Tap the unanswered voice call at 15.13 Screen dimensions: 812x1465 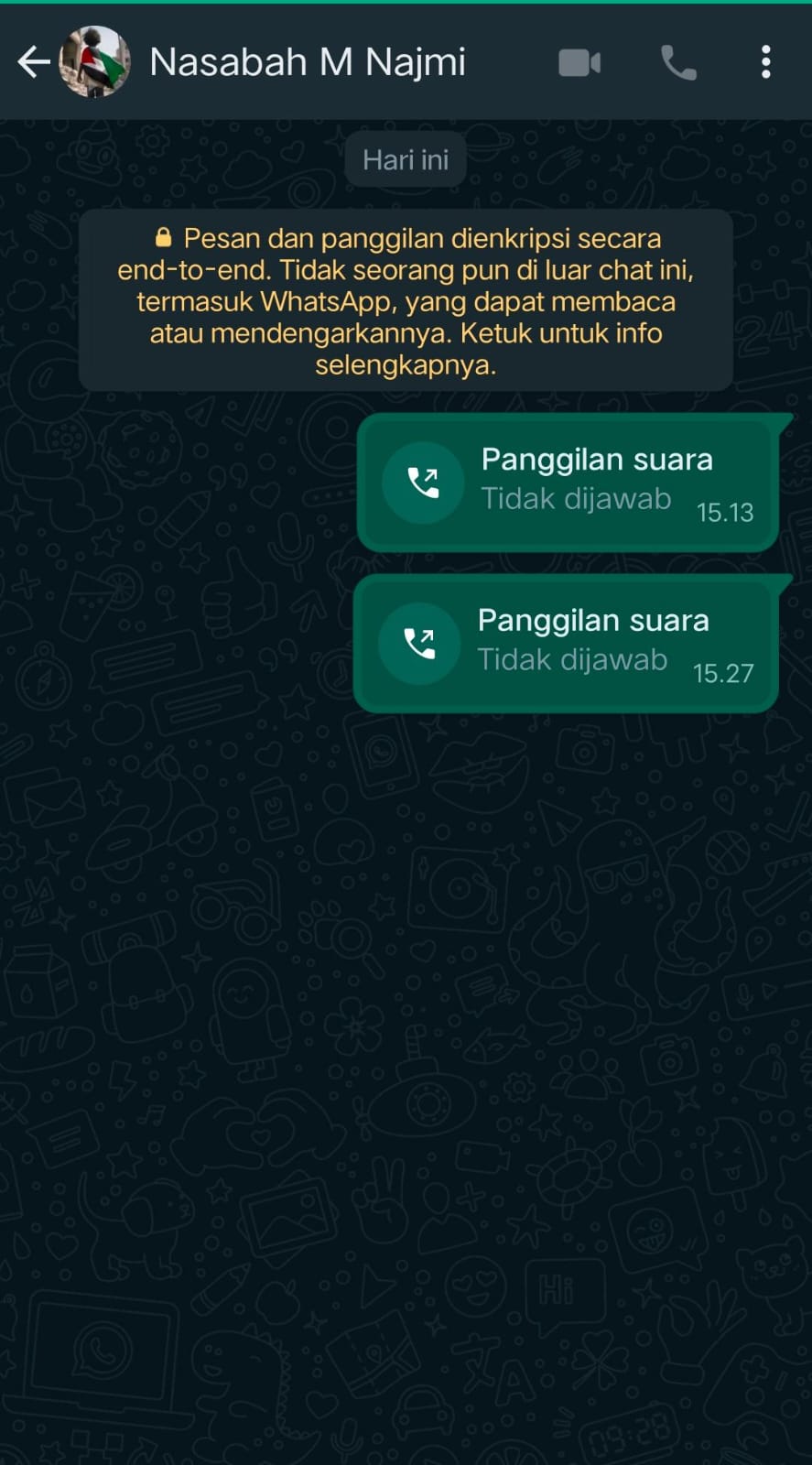click(x=568, y=482)
